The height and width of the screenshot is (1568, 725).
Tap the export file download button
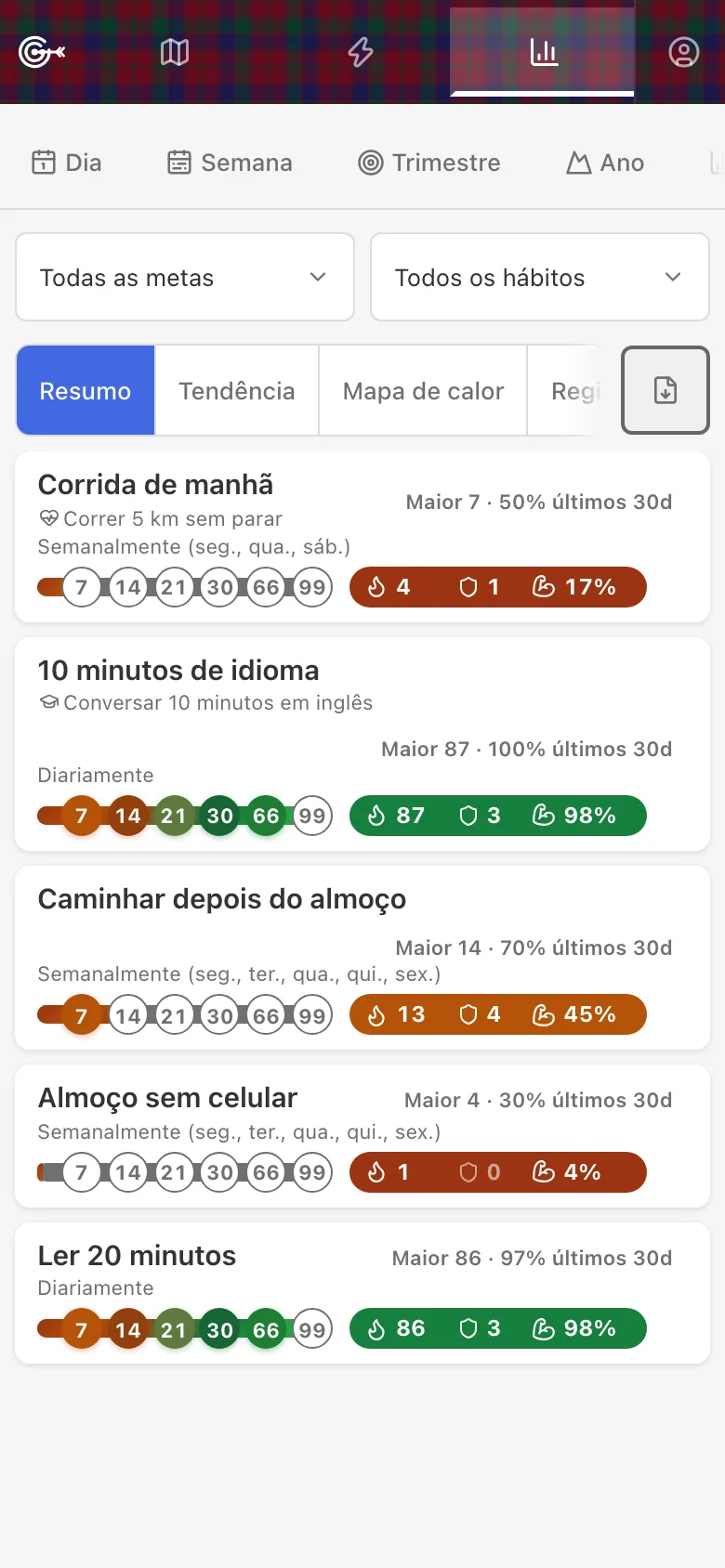(x=666, y=390)
